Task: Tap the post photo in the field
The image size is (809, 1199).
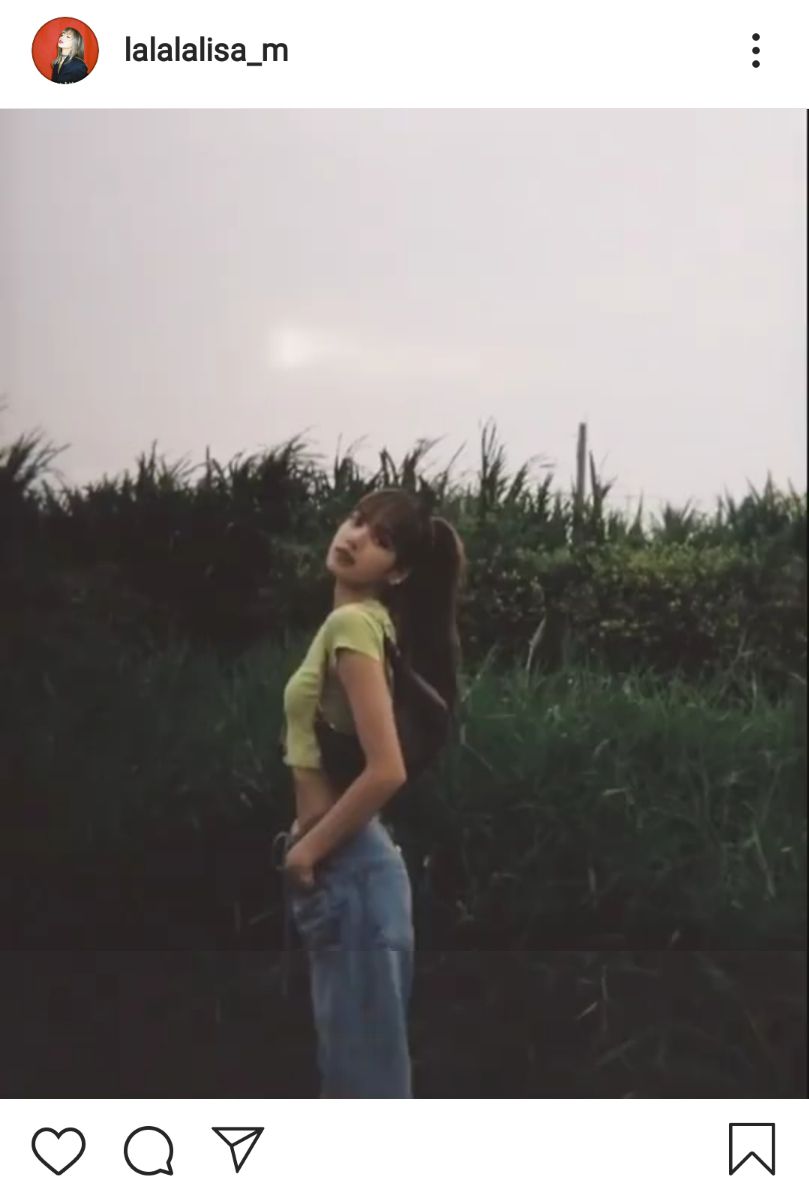Action: [x=404, y=603]
